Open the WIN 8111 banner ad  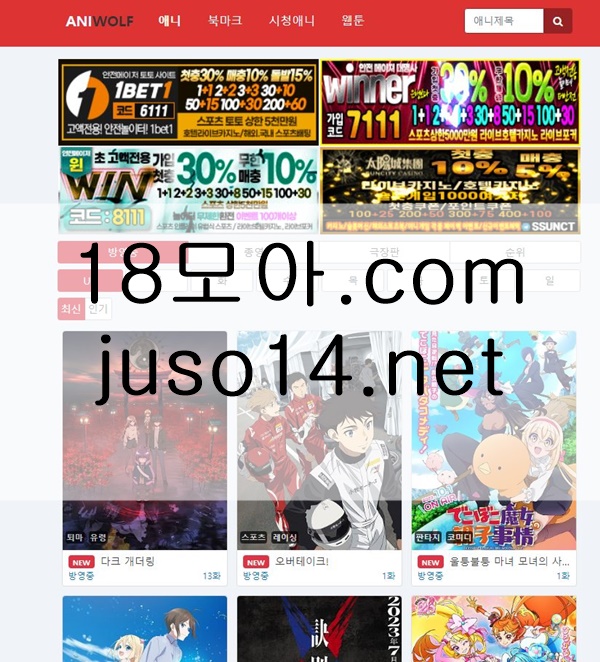click(x=188, y=190)
